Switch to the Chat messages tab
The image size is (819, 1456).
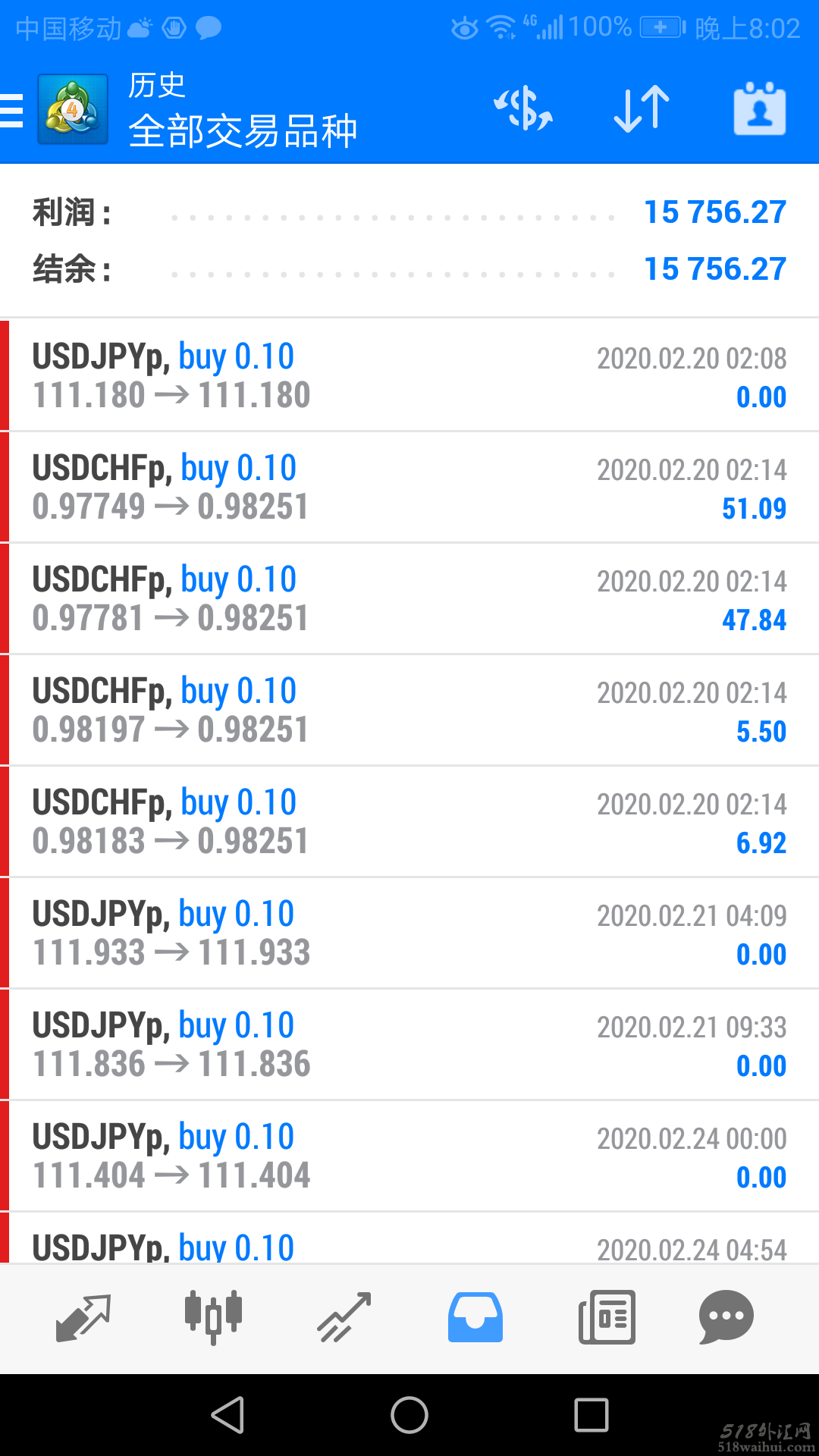pyautogui.click(x=726, y=1318)
